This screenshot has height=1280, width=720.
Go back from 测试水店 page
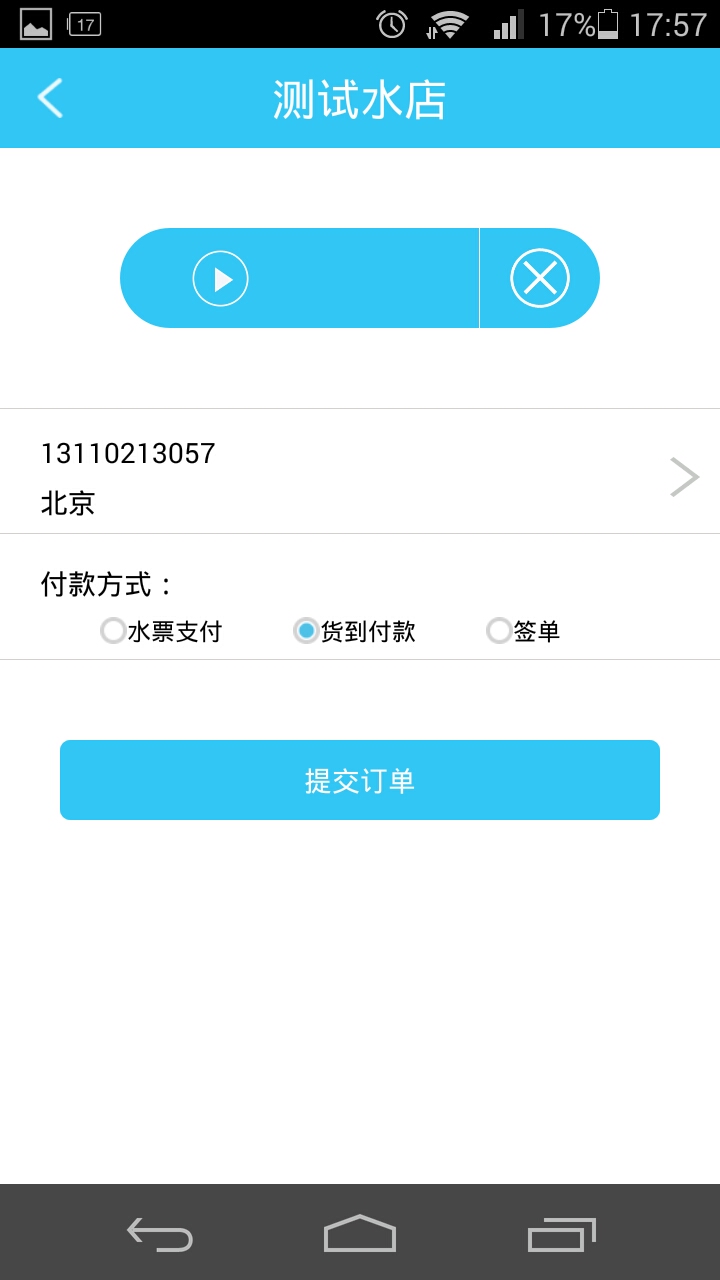click(x=50, y=99)
